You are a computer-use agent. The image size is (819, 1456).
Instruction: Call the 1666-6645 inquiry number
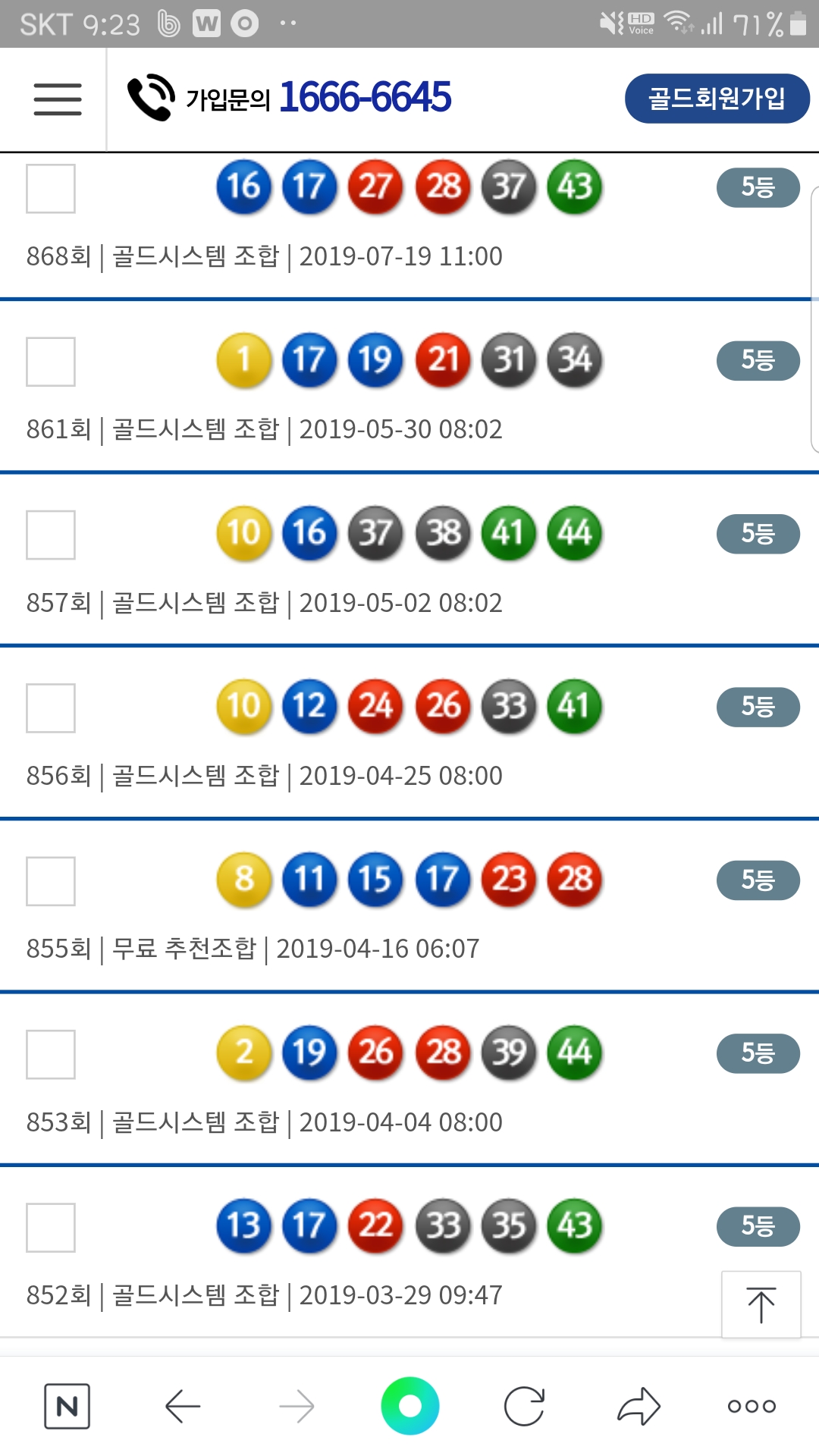(289, 98)
